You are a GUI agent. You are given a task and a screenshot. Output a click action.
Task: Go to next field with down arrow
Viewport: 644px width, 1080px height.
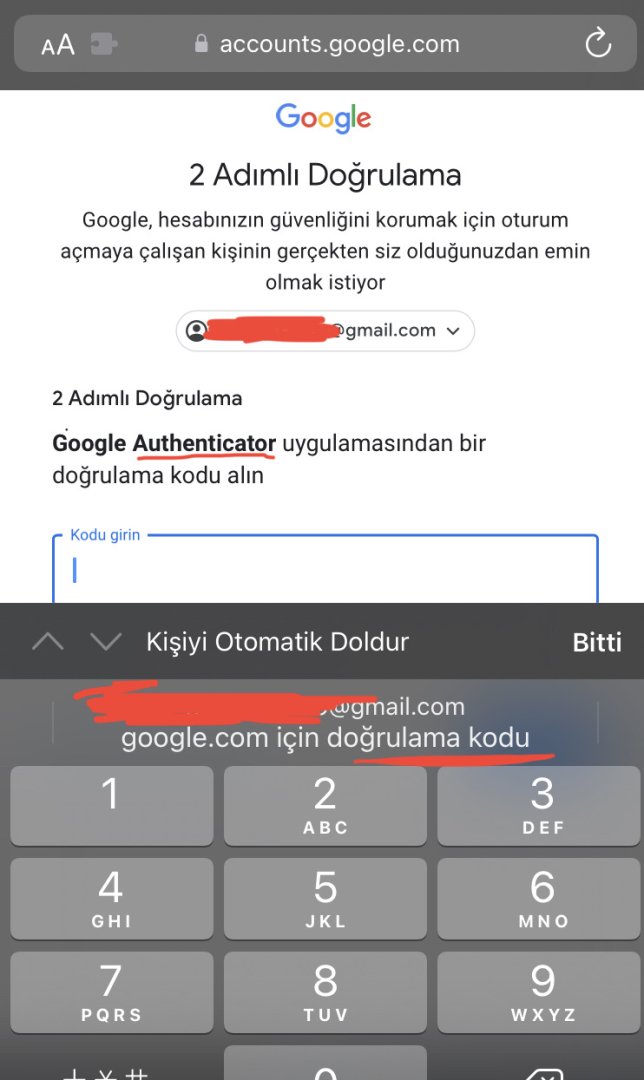tap(105, 642)
